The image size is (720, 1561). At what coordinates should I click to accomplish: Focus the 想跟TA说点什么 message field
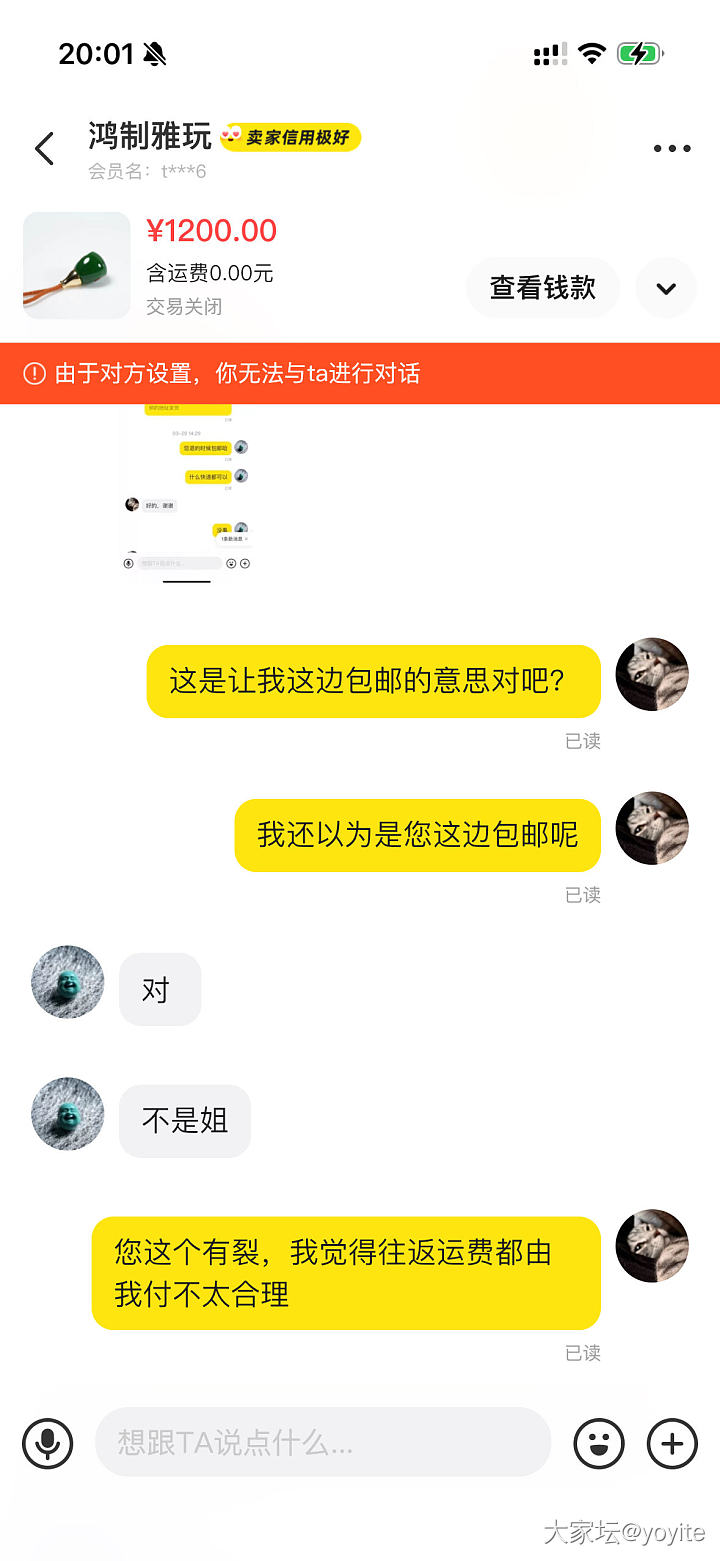click(x=322, y=1442)
